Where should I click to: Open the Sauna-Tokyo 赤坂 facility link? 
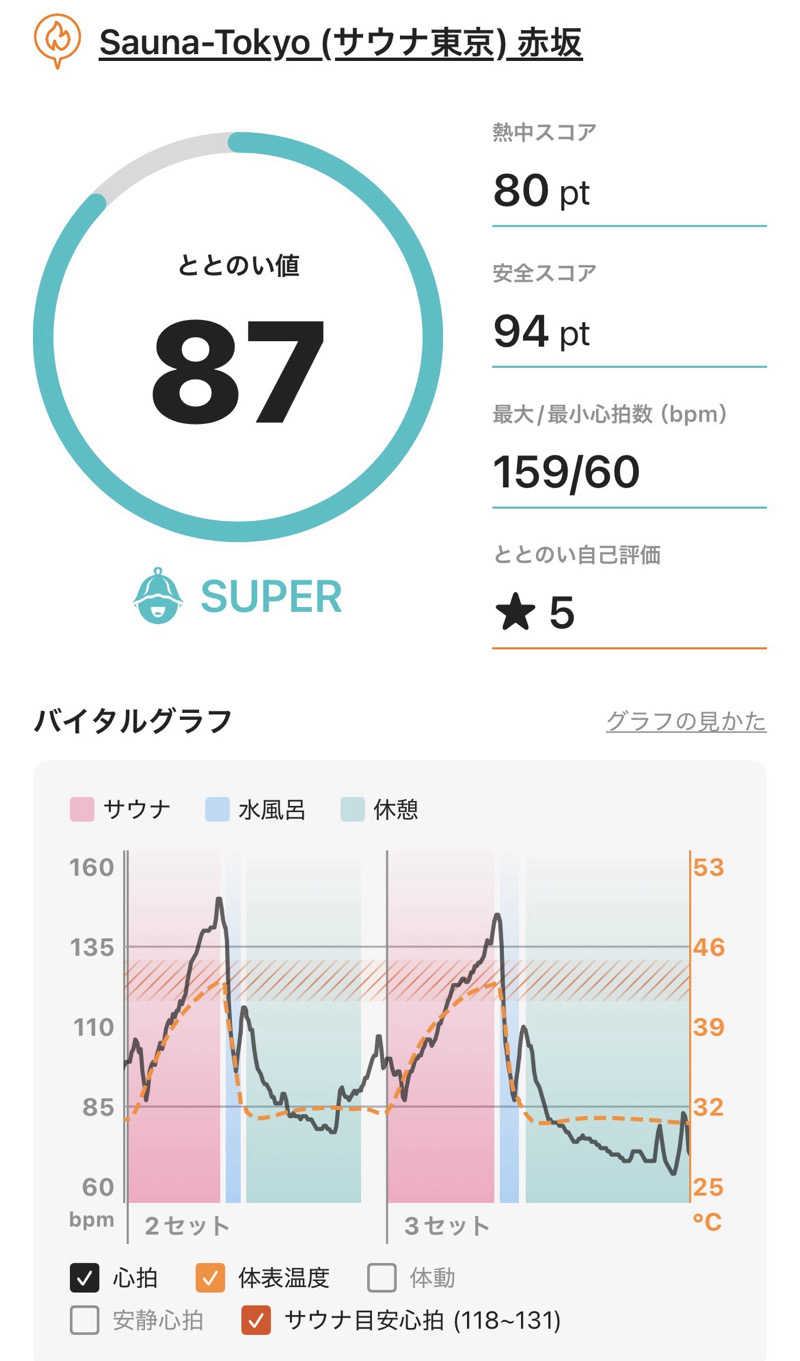tap(340, 43)
